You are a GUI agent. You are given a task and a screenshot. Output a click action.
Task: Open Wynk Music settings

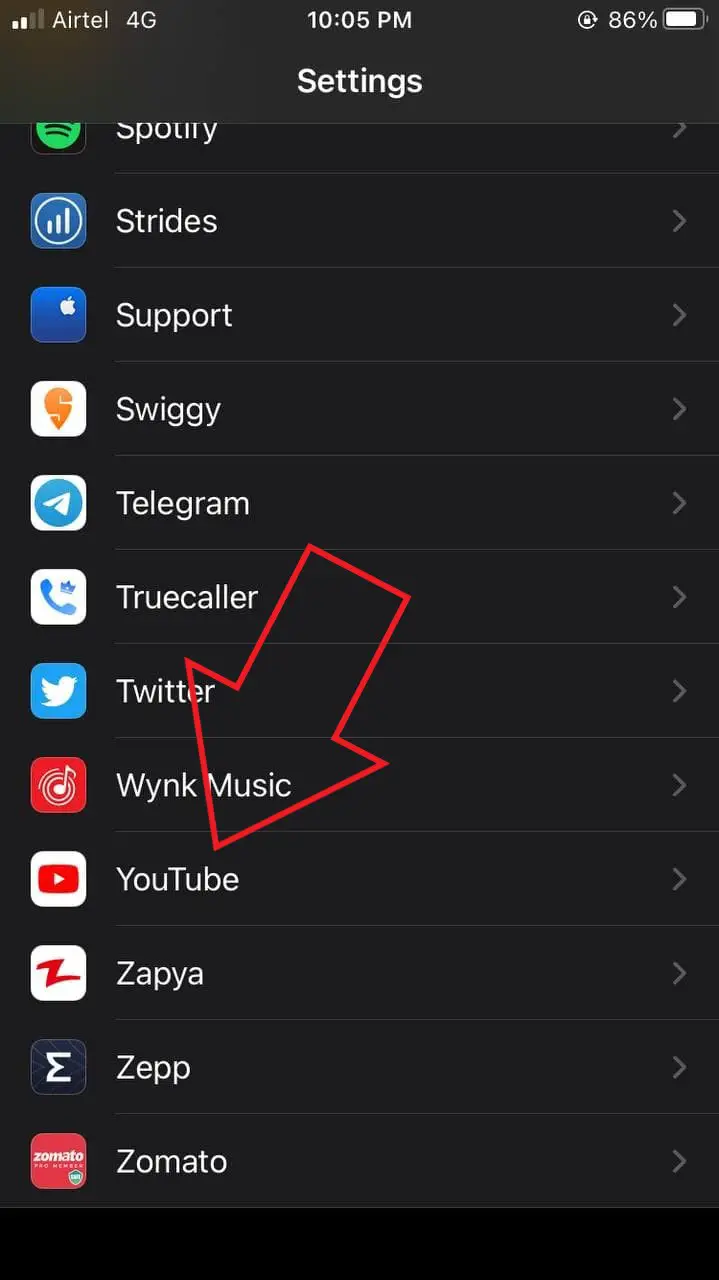360,785
